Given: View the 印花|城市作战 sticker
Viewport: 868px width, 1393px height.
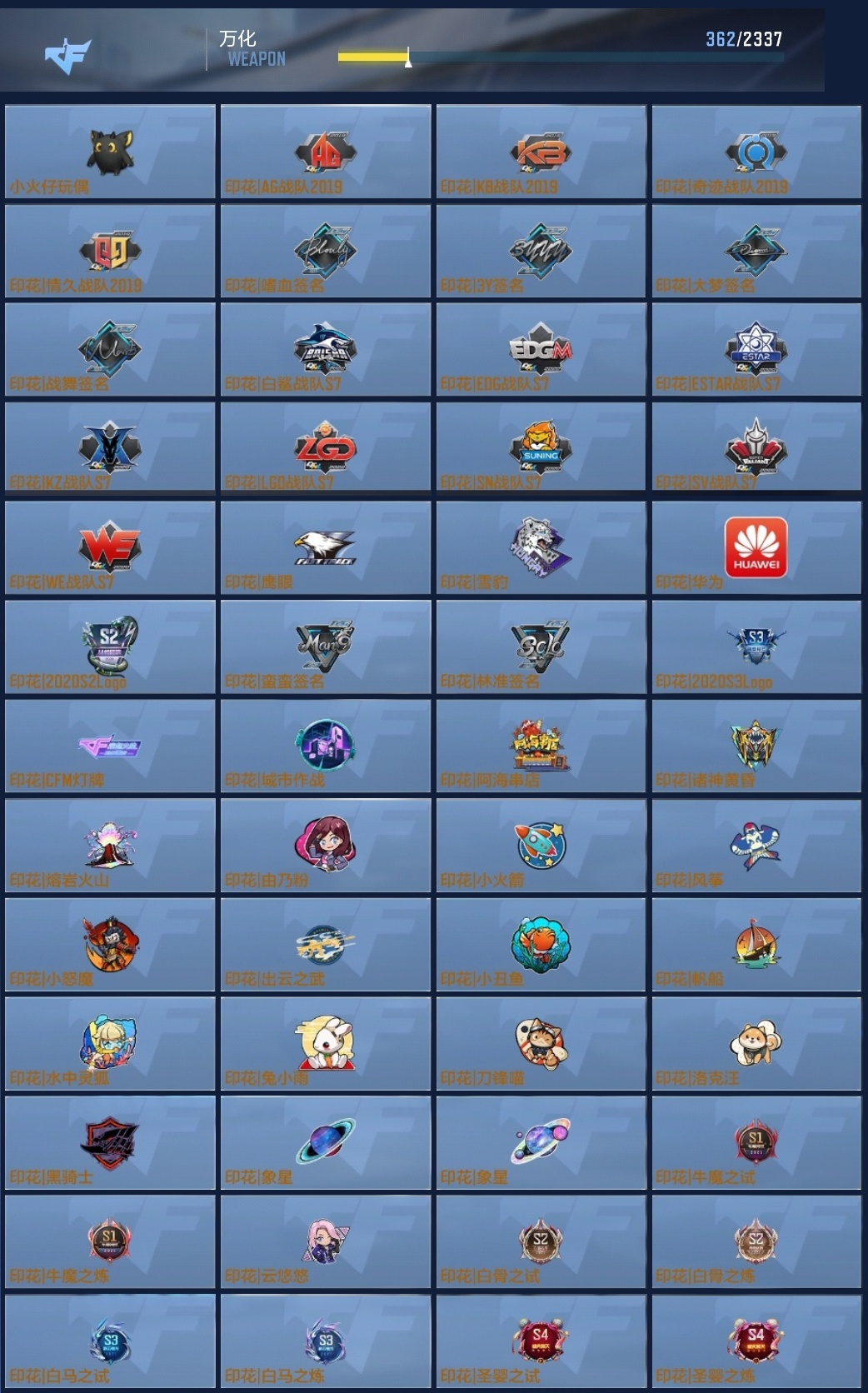Looking at the screenshot, I should [326, 746].
